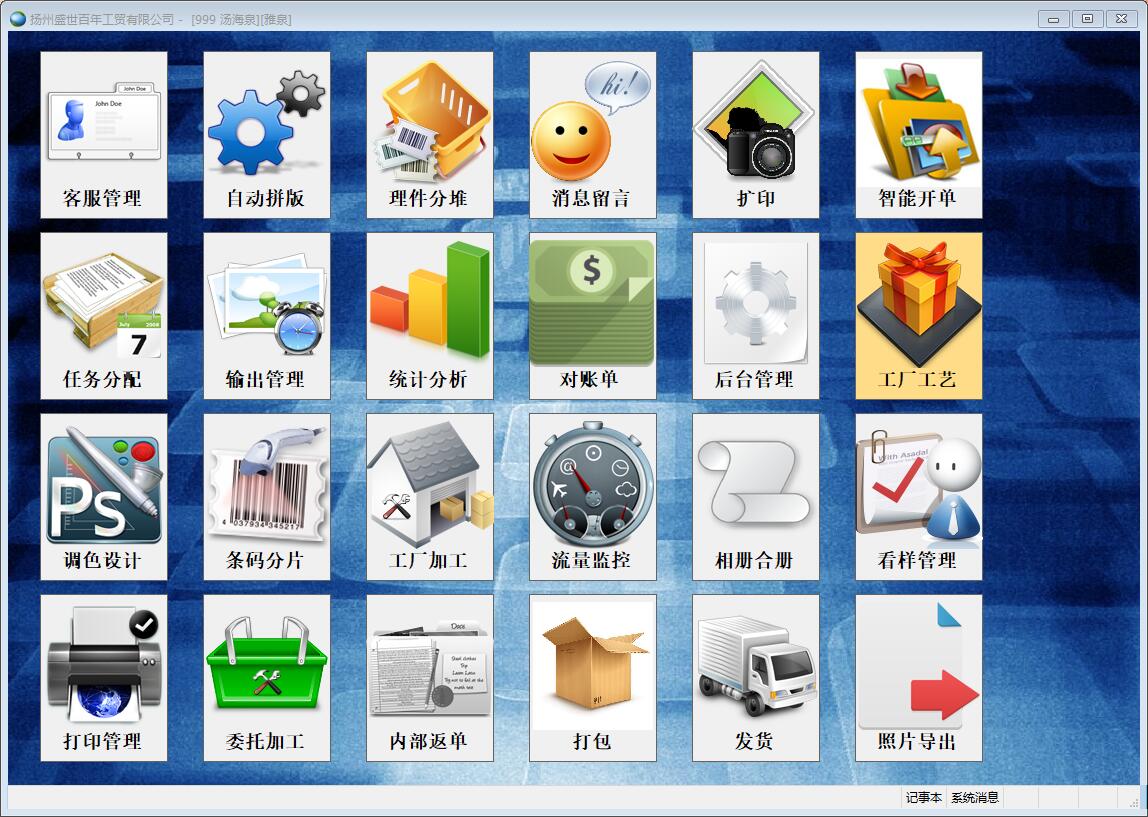
Task: Open 流量监控 monitor
Action: [x=592, y=497]
